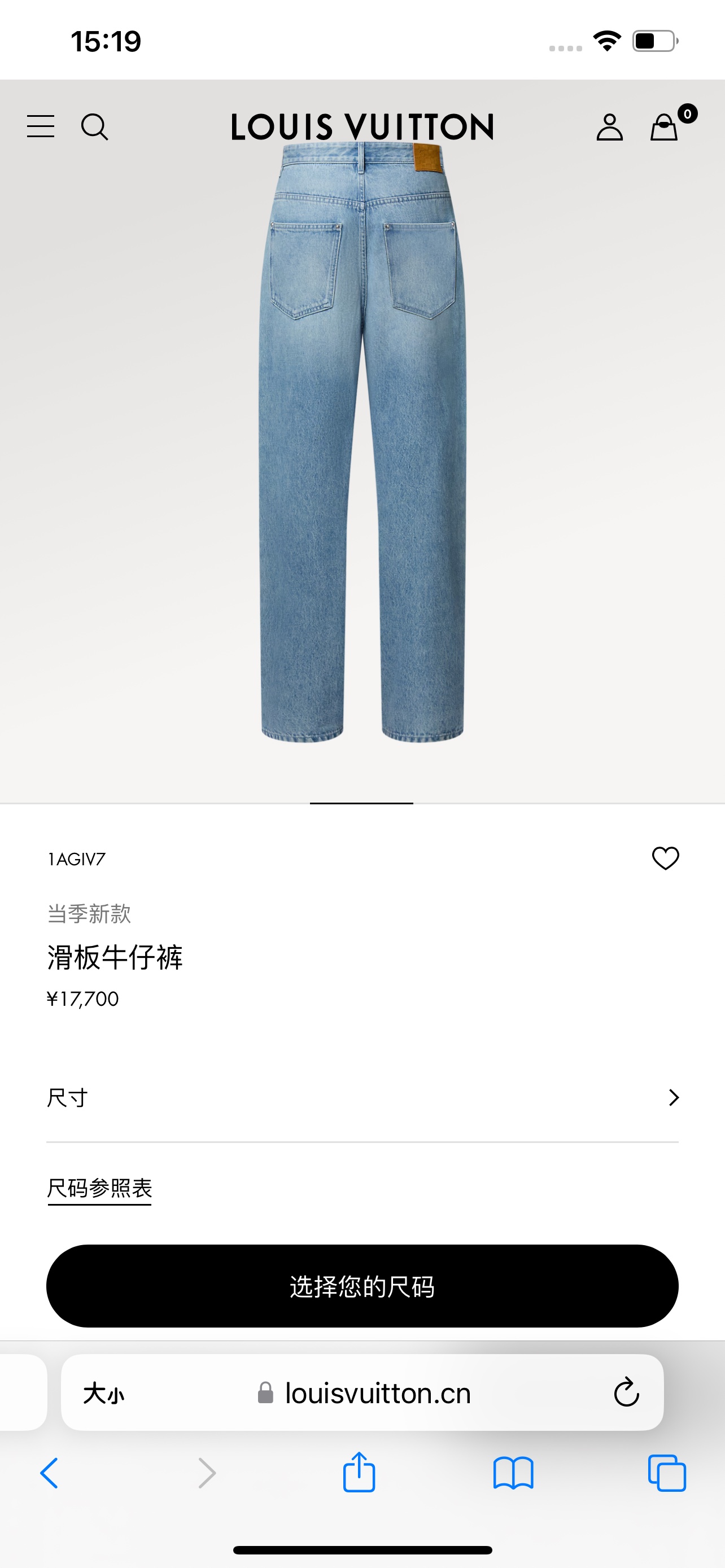The height and width of the screenshot is (1568, 725).
Task: View the shopping bag
Action: tap(664, 127)
